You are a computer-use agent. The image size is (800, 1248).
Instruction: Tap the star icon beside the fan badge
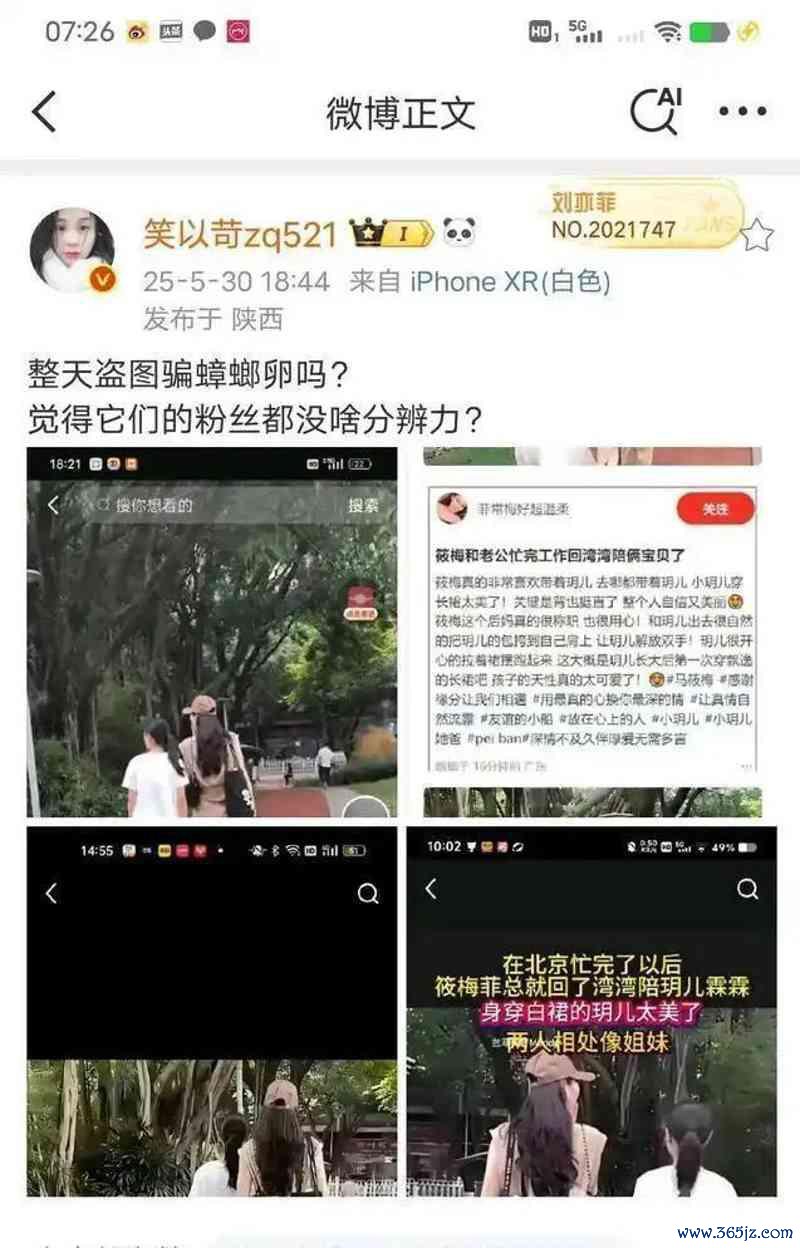(757, 236)
